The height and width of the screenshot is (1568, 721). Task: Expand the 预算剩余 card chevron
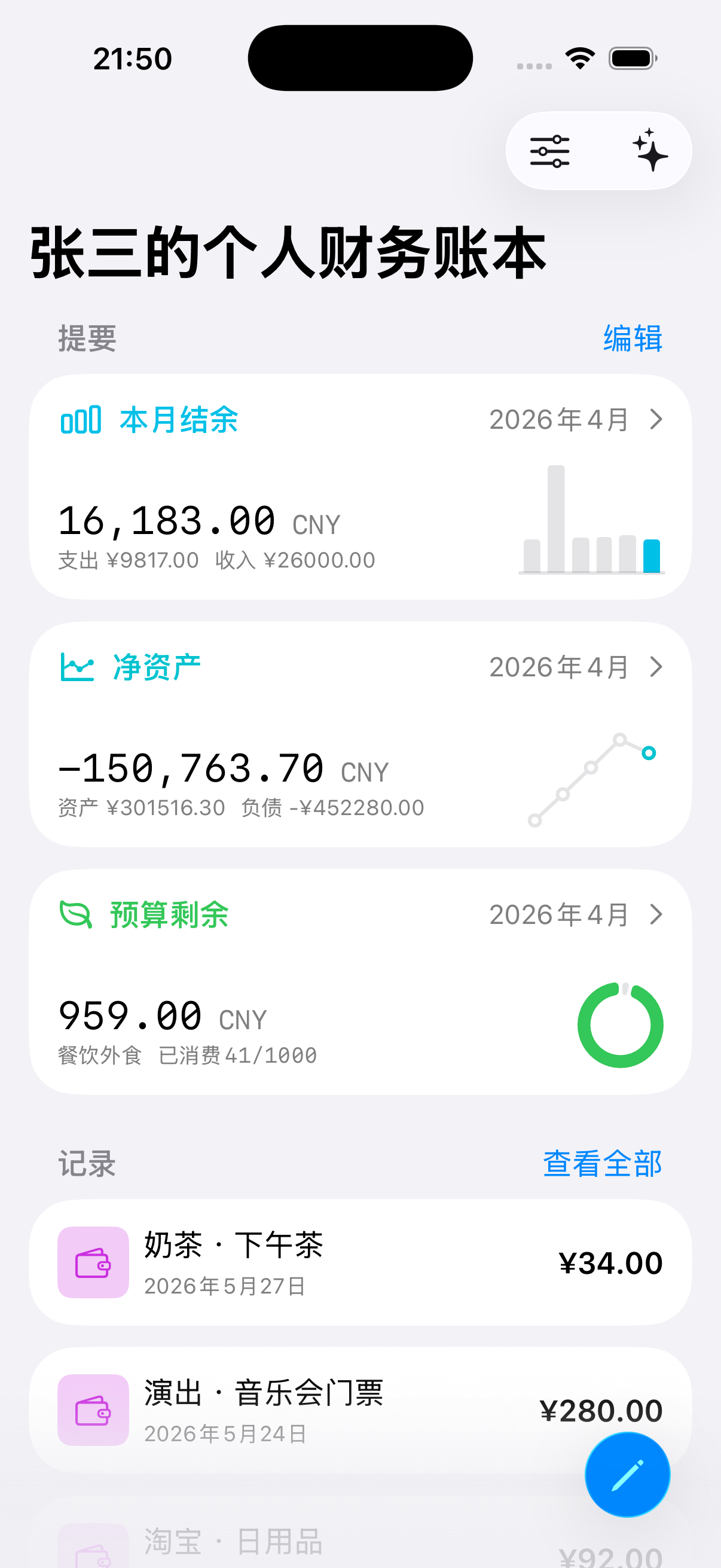click(x=656, y=914)
